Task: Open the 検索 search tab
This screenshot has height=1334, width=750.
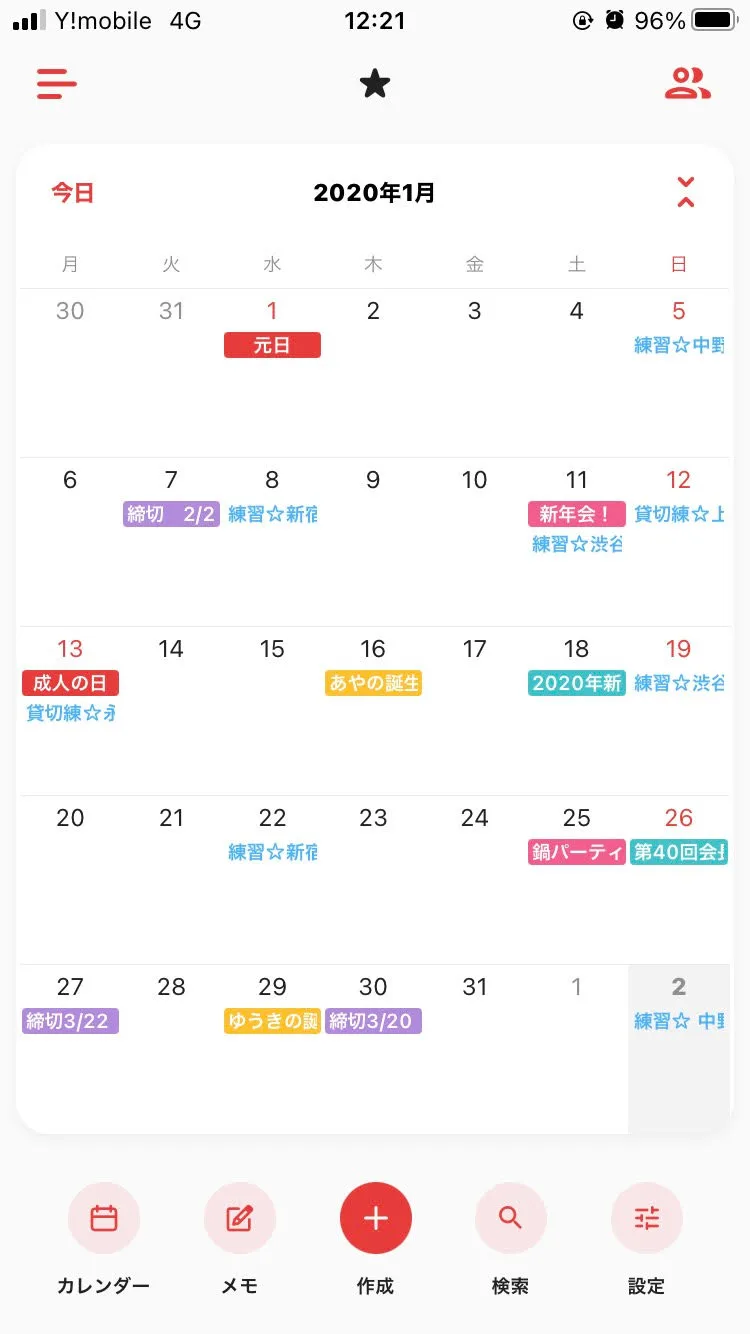Action: click(510, 1218)
